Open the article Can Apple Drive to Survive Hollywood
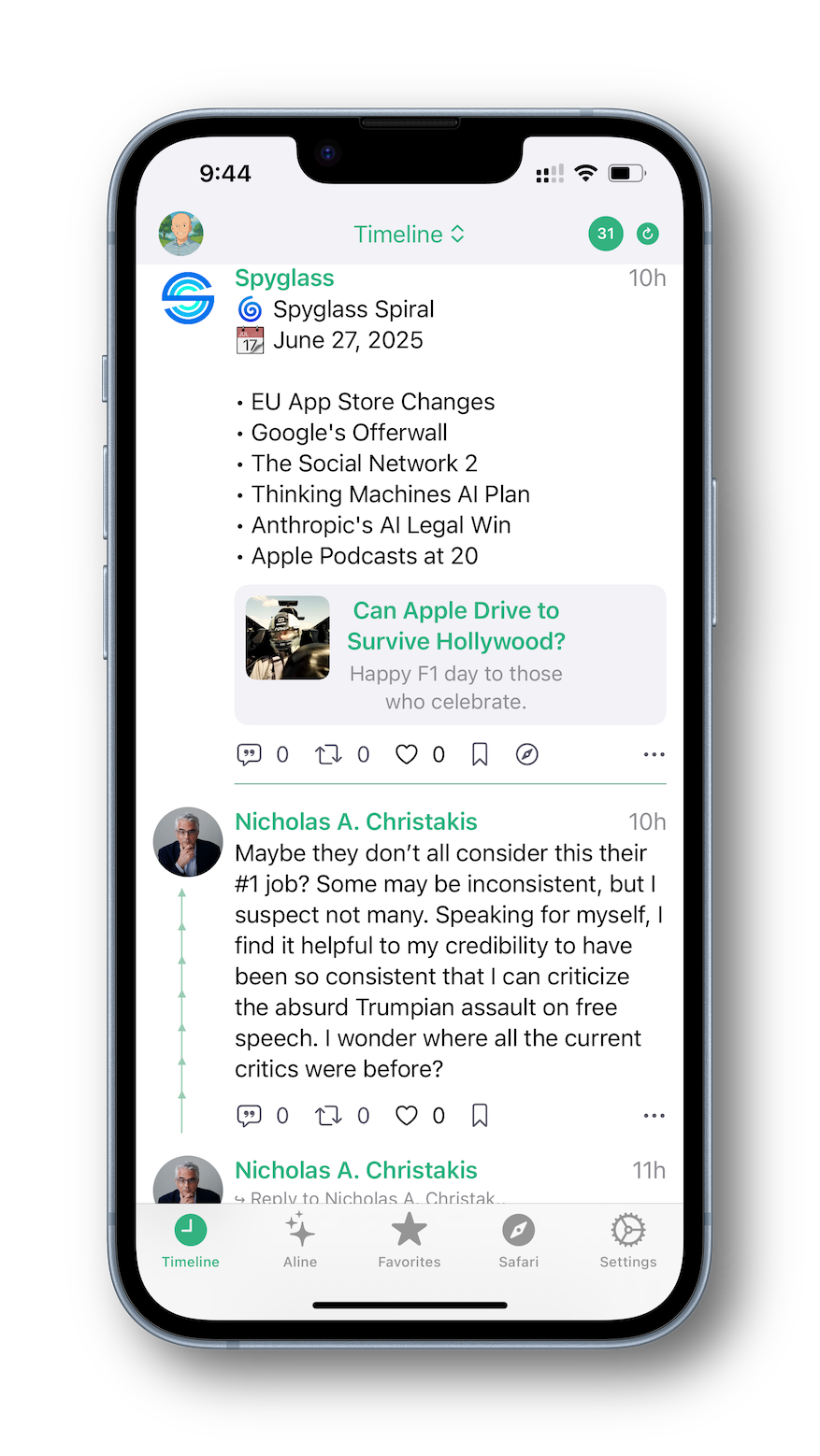 (x=455, y=625)
